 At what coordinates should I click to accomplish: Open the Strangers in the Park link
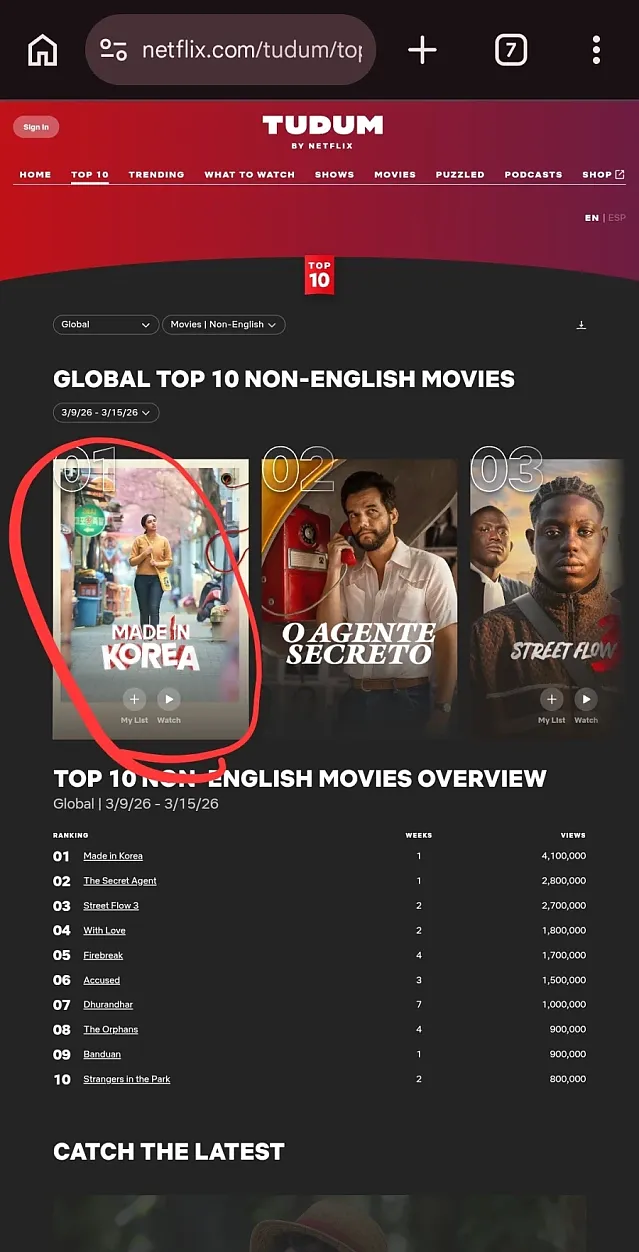point(127,1079)
